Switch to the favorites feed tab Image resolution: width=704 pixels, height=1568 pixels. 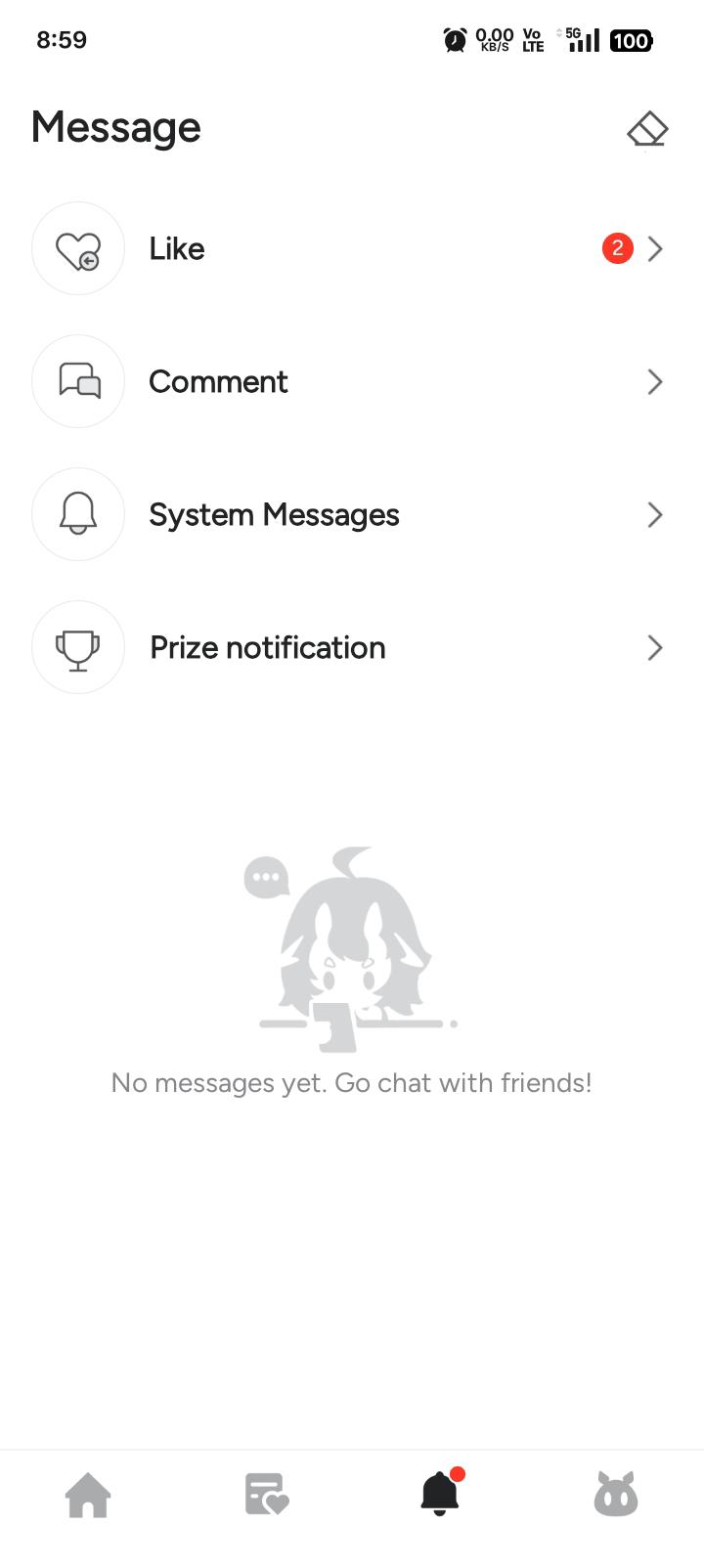coord(265,1495)
